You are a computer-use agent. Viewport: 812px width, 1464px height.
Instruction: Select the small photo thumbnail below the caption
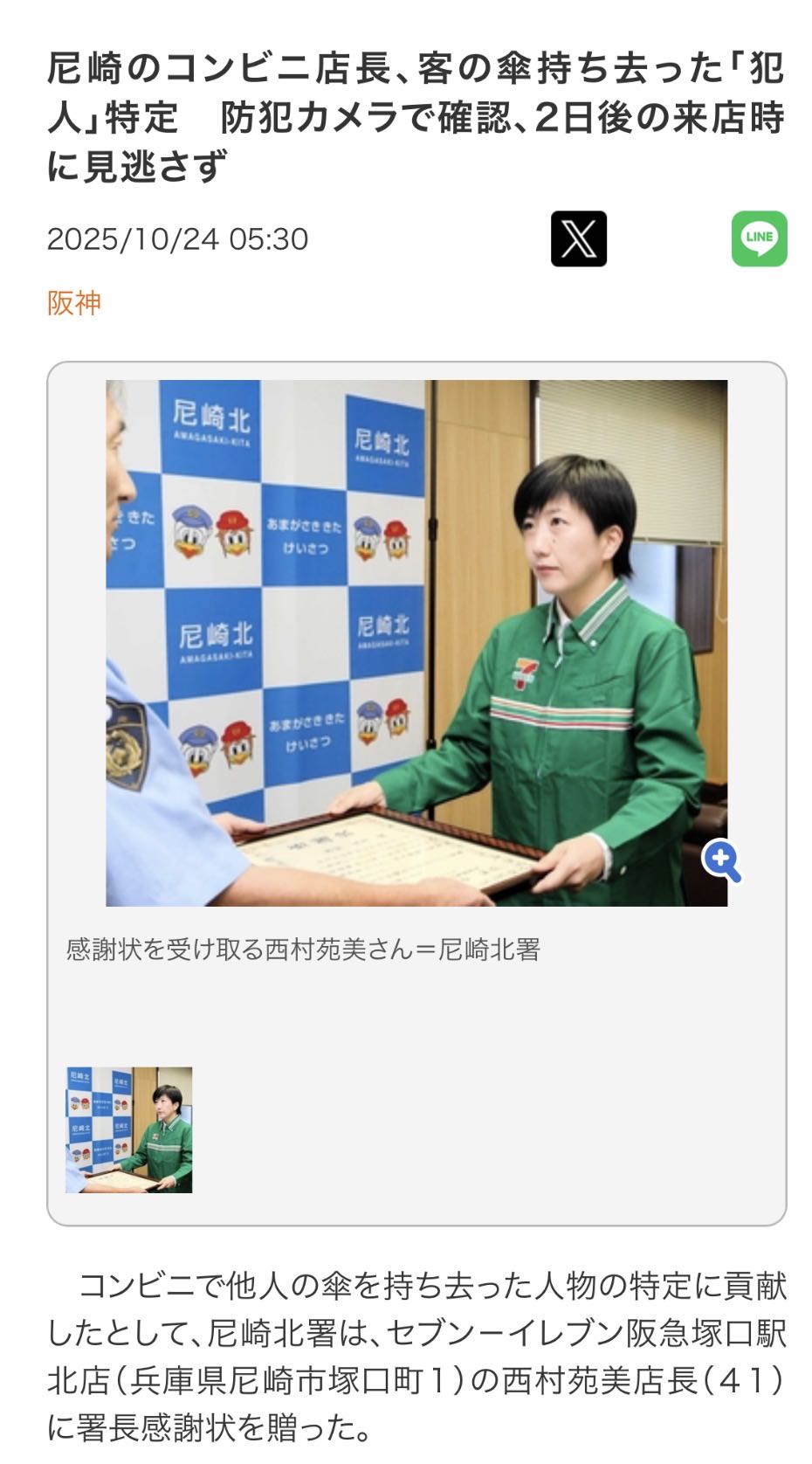pyautogui.click(x=129, y=1129)
